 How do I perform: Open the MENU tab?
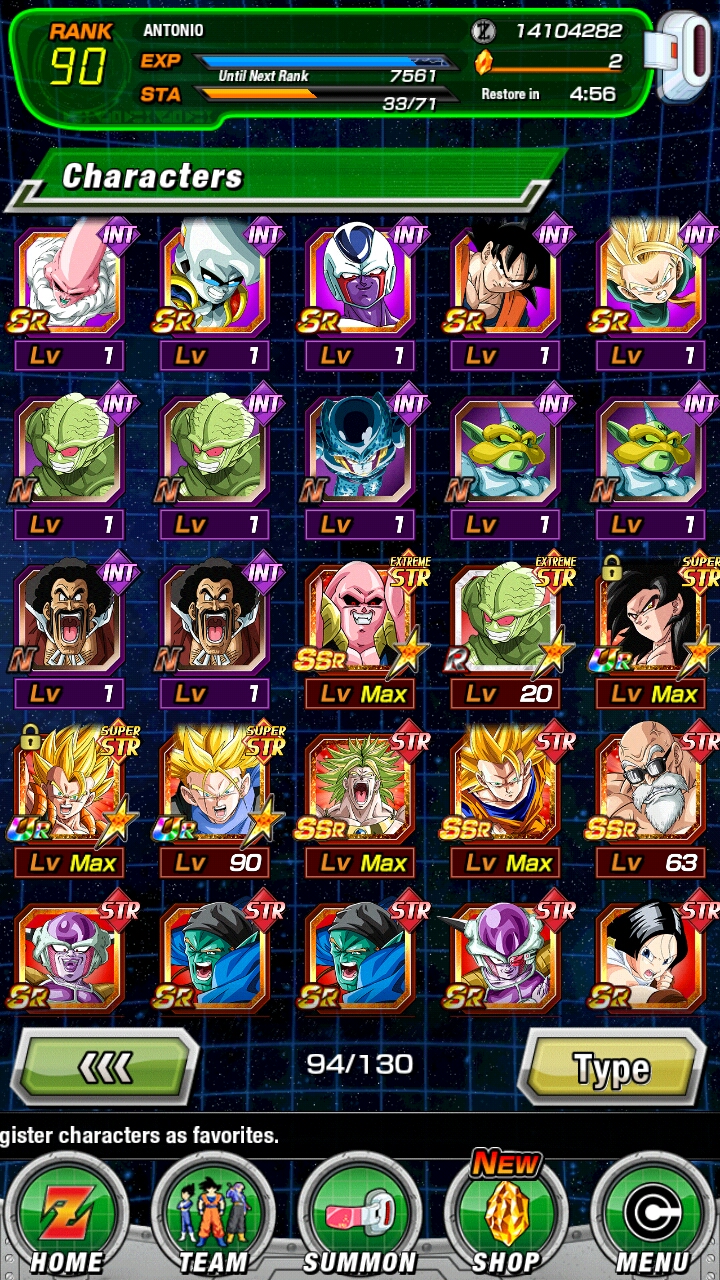pyautogui.click(x=652, y=1217)
